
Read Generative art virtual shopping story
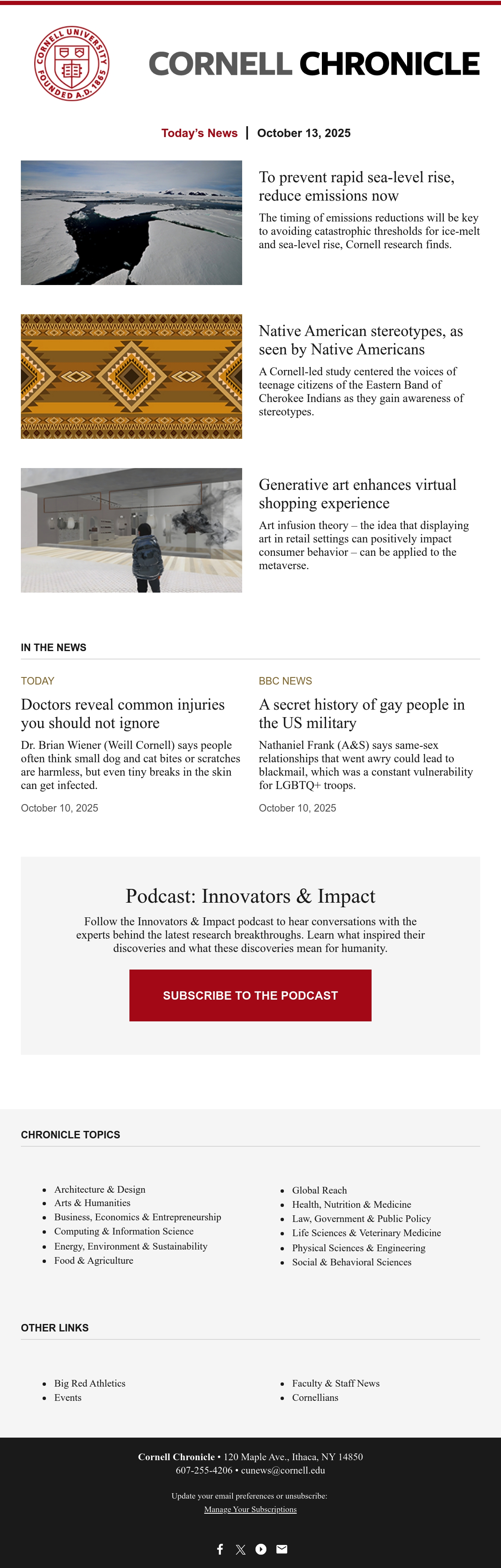pyautogui.click(x=357, y=494)
